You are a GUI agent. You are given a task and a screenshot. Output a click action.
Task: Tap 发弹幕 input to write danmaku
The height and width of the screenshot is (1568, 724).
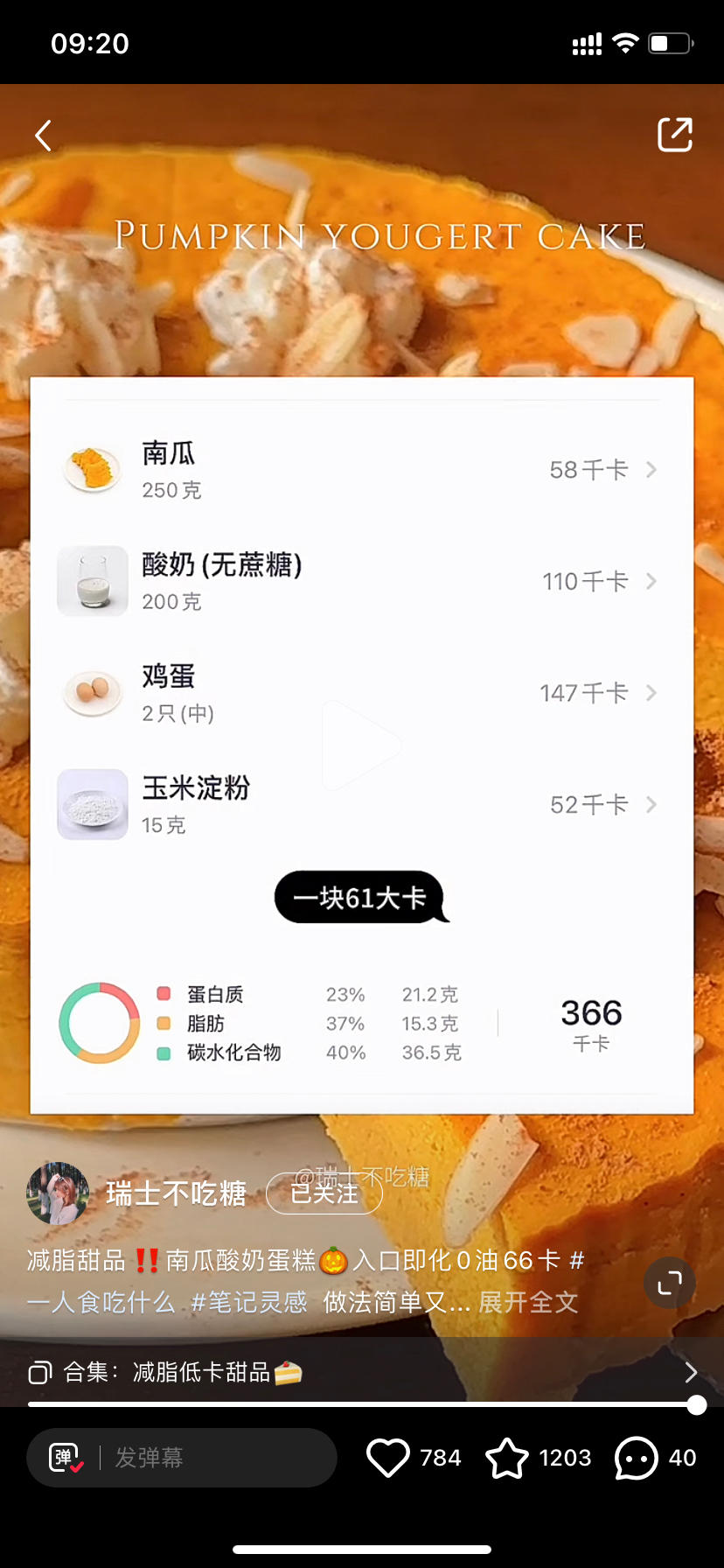pos(210,1458)
